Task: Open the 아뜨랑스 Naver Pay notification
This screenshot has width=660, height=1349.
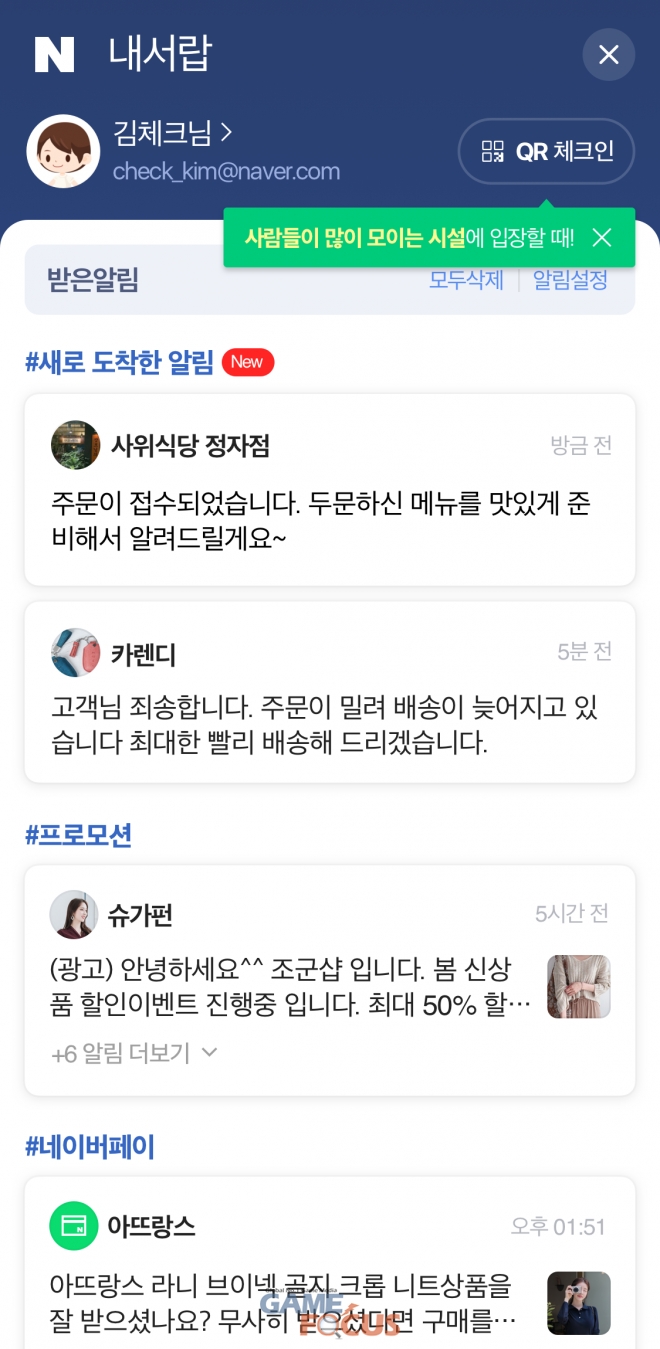Action: click(330, 1263)
